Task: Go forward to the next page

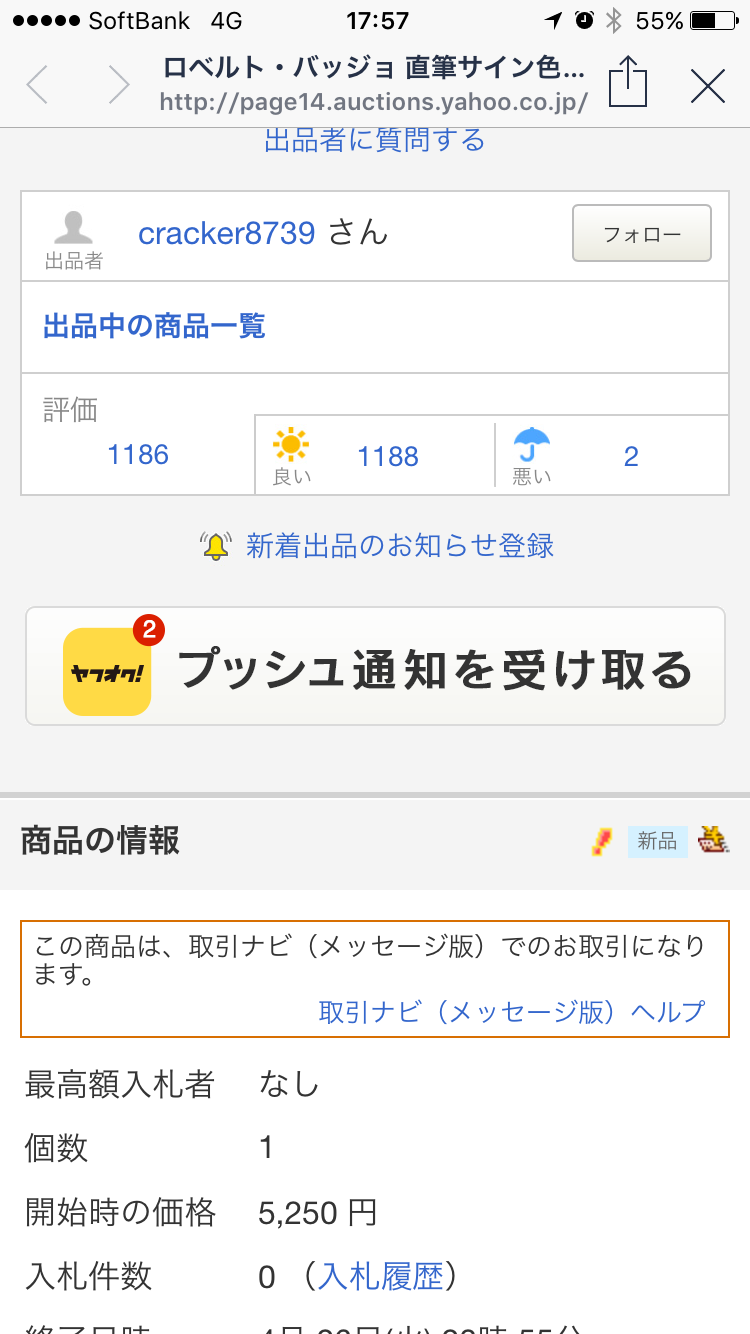Action: pyautogui.click(x=118, y=85)
